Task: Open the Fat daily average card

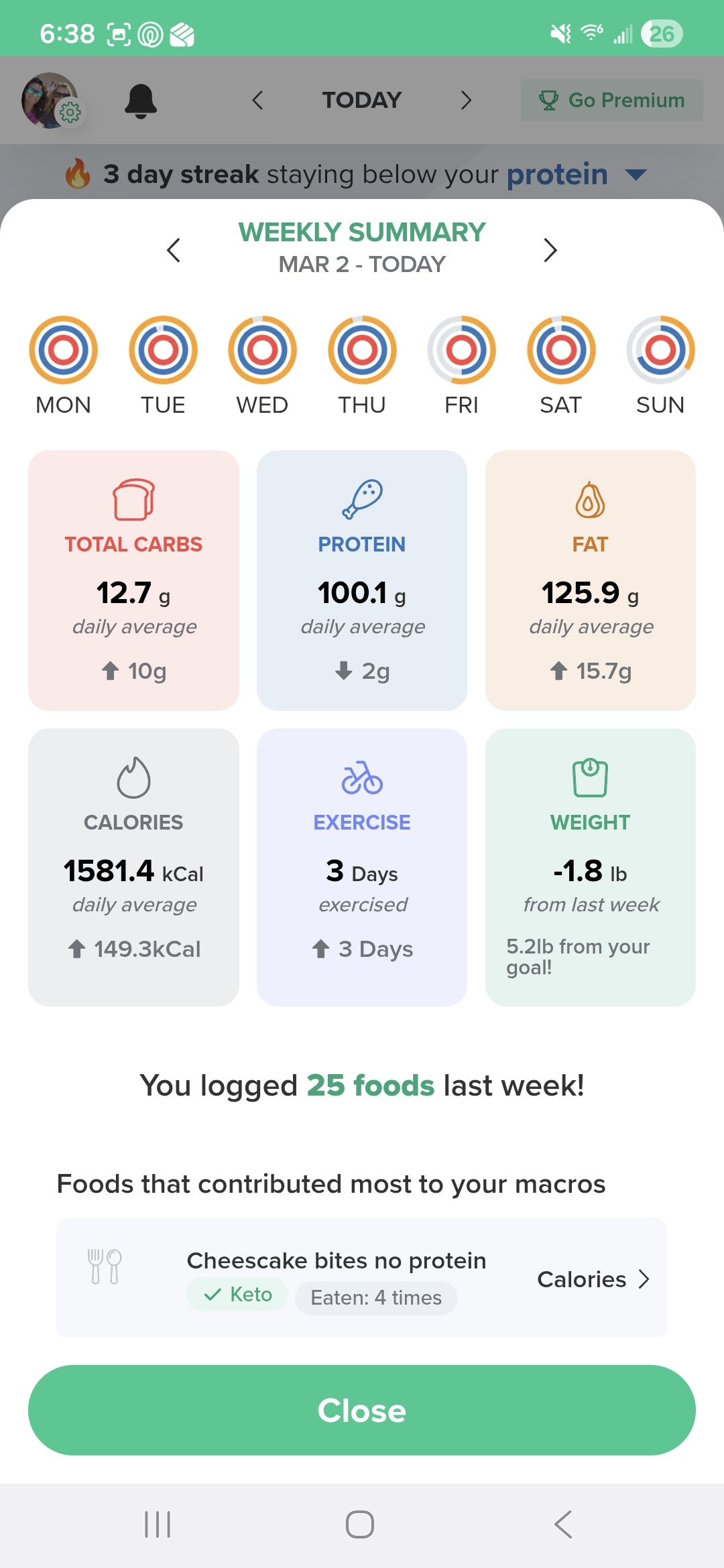Action: 590,580
